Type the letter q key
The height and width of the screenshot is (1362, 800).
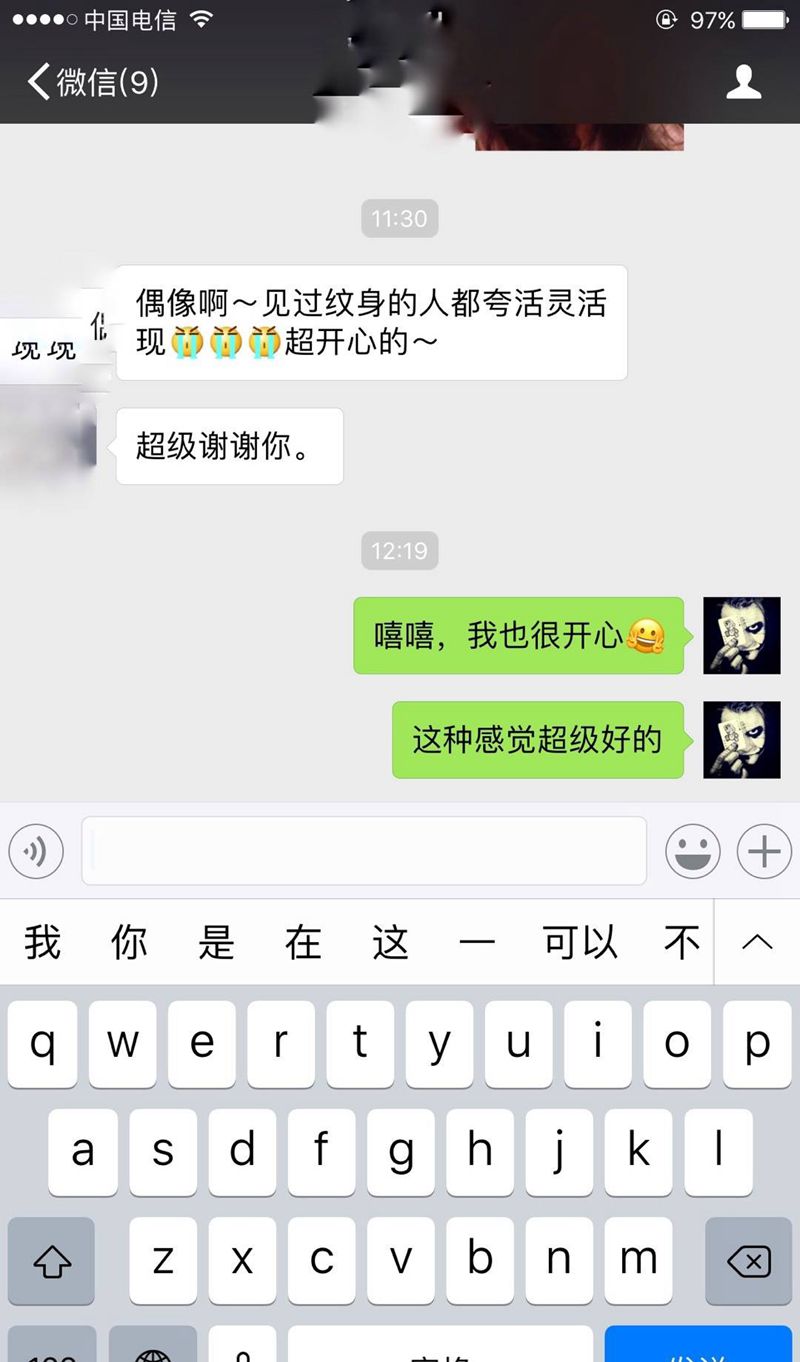click(x=42, y=1045)
